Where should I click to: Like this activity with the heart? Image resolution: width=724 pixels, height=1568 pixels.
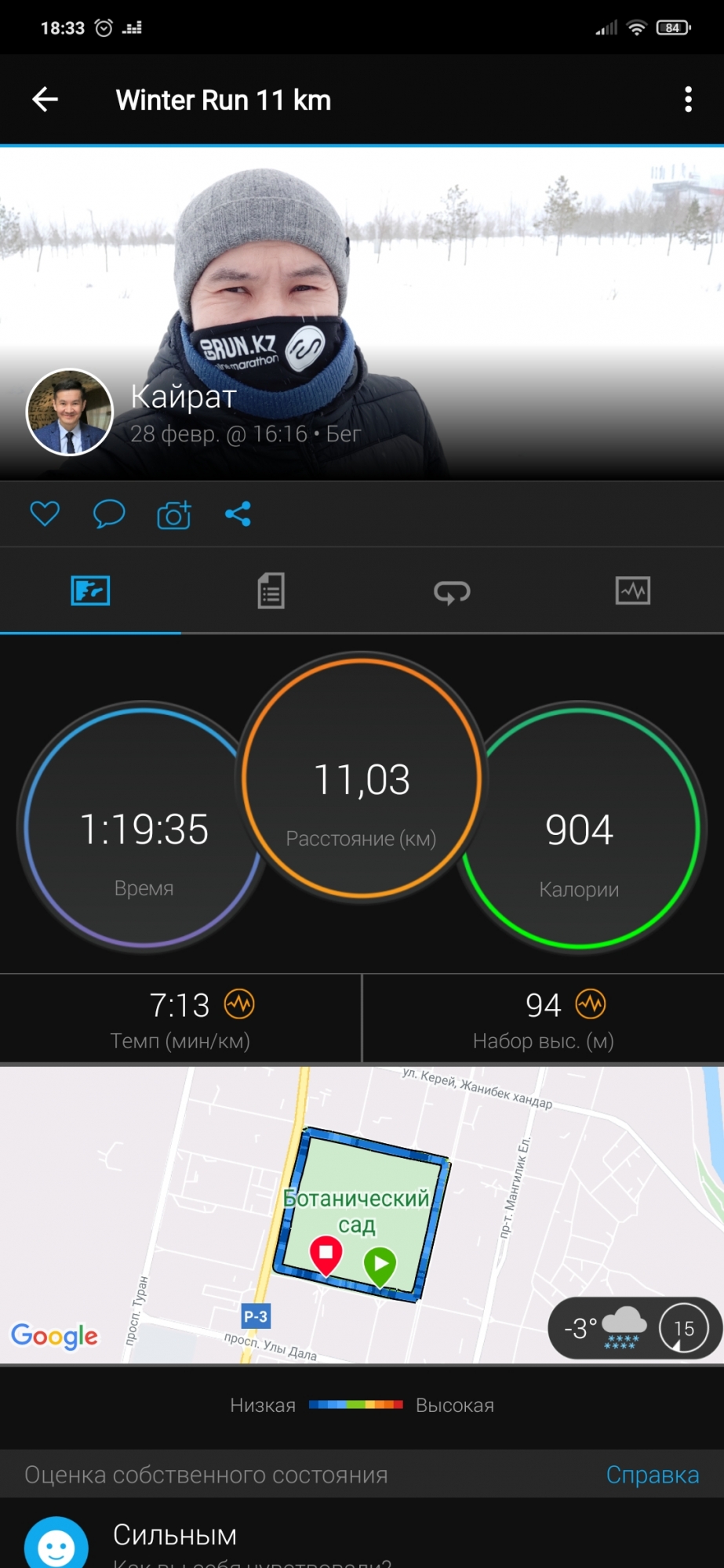point(45,514)
